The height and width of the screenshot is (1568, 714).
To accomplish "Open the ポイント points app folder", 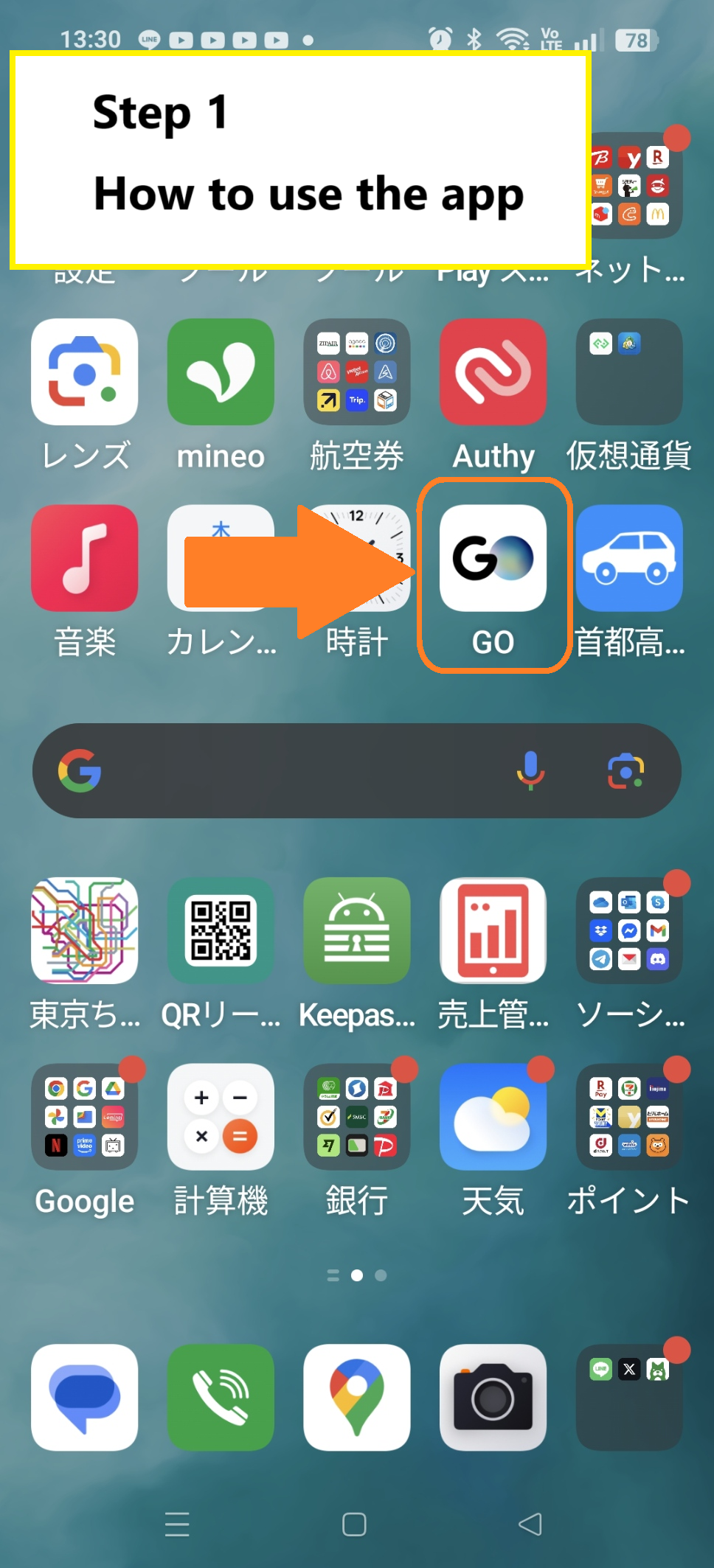I will point(629,1118).
